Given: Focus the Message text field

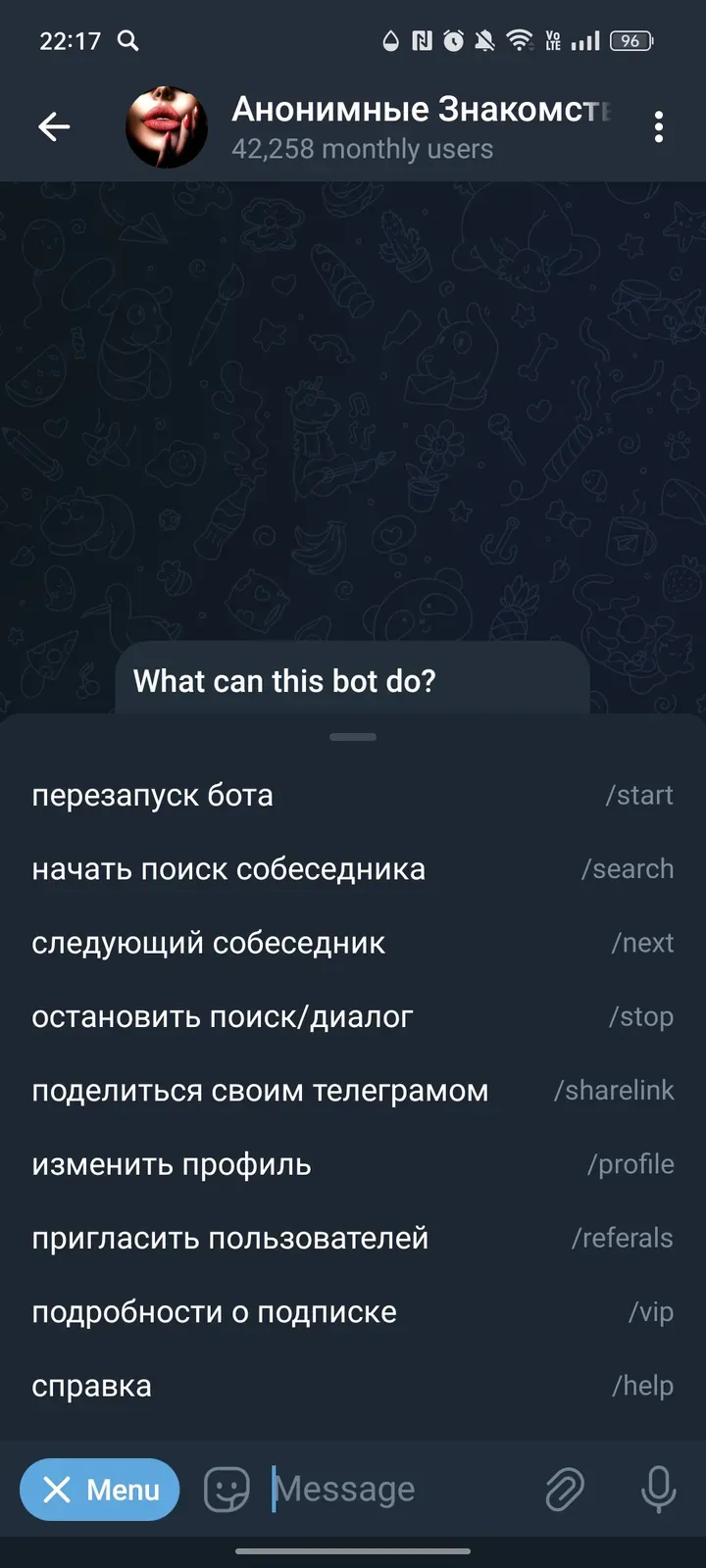Looking at the screenshot, I should click(392, 1490).
